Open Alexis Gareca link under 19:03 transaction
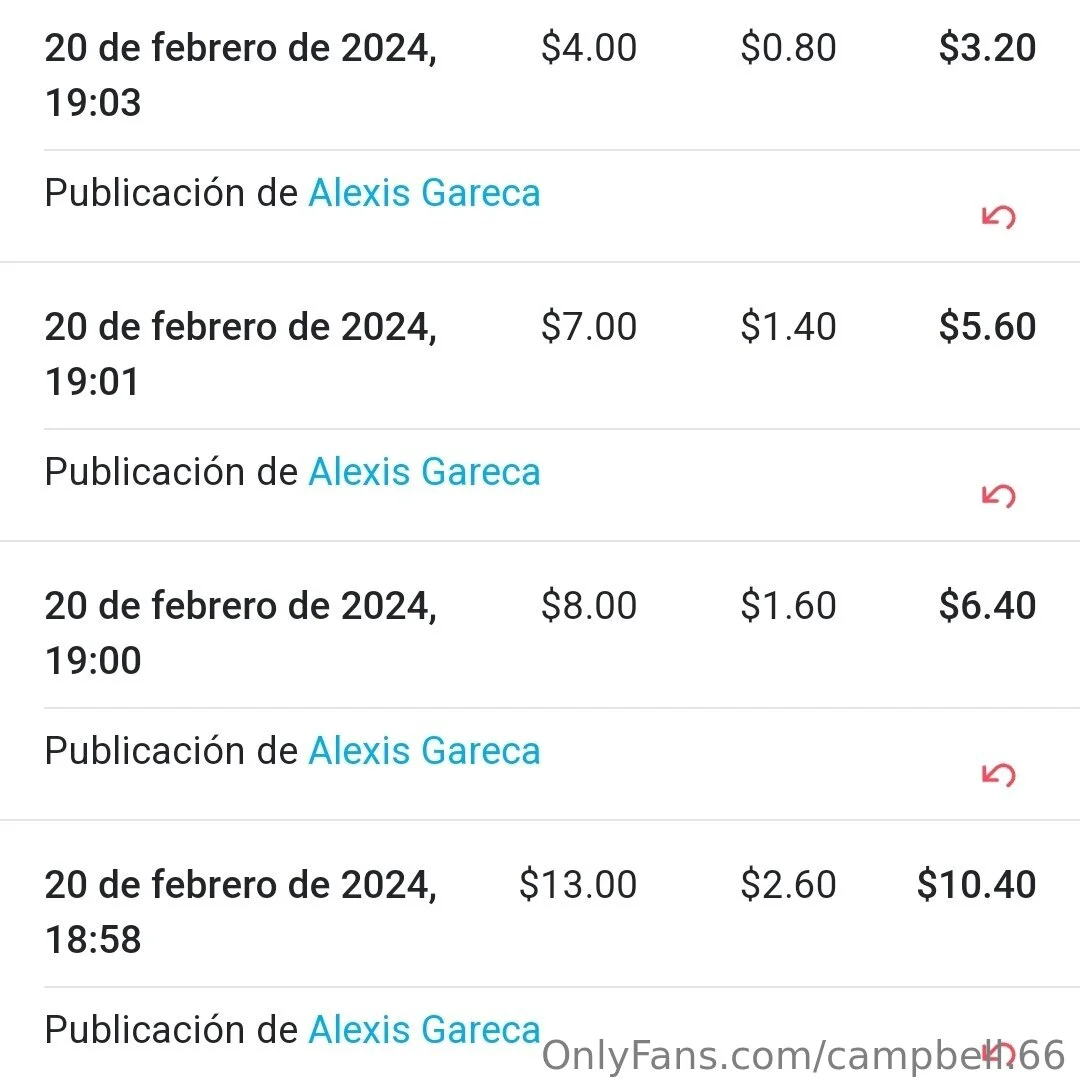Viewport: 1080px width, 1092px height. pos(424,193)
